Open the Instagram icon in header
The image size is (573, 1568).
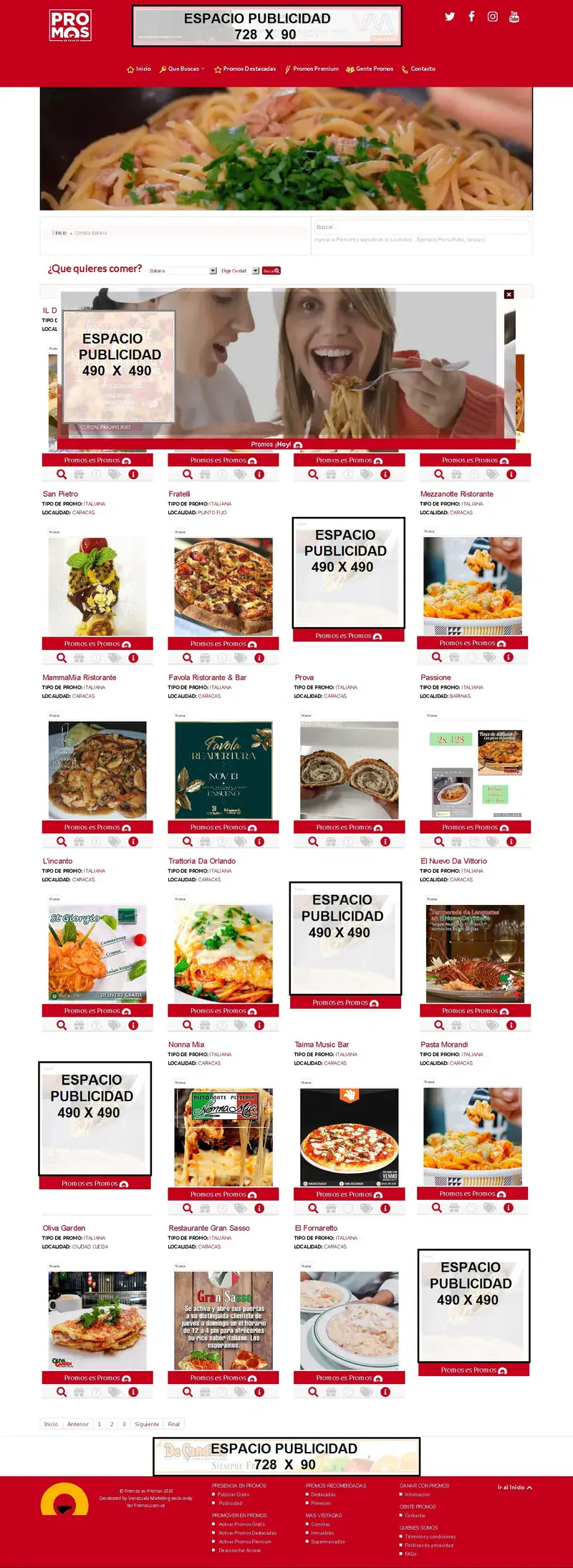[493, 16]
